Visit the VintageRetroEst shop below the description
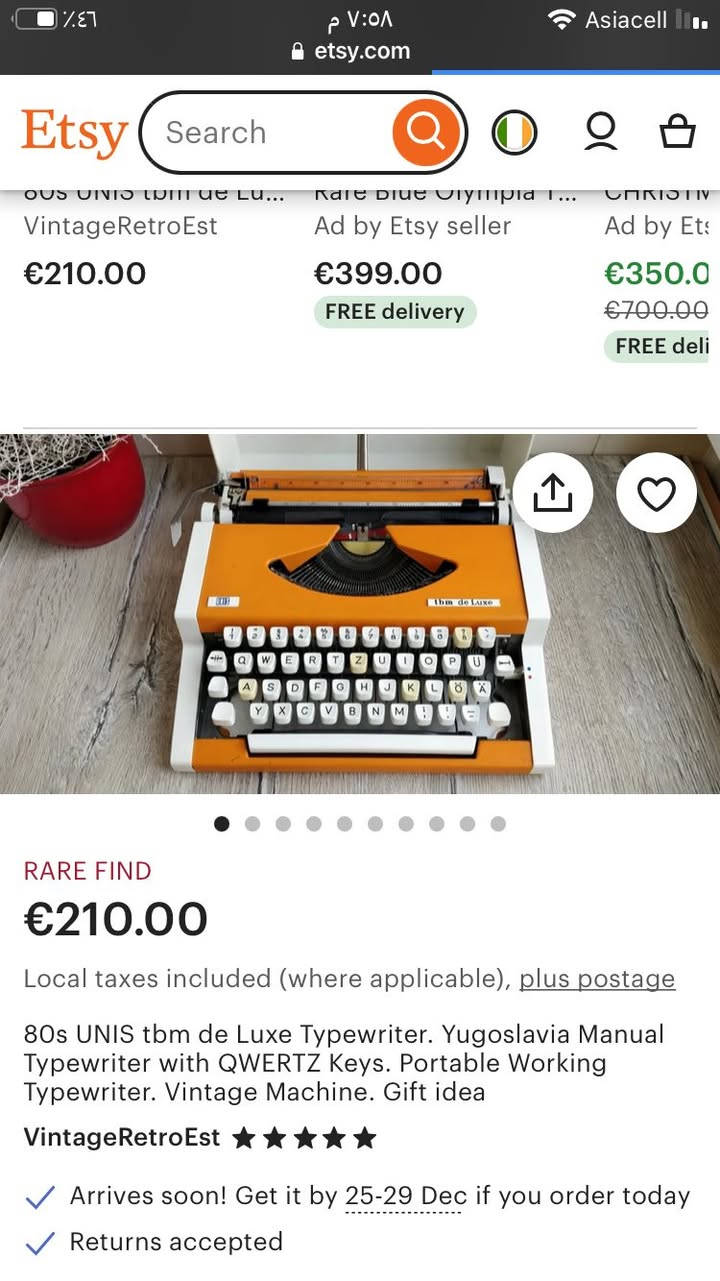Screen dimensions: 720x1281 point(121,1137)
